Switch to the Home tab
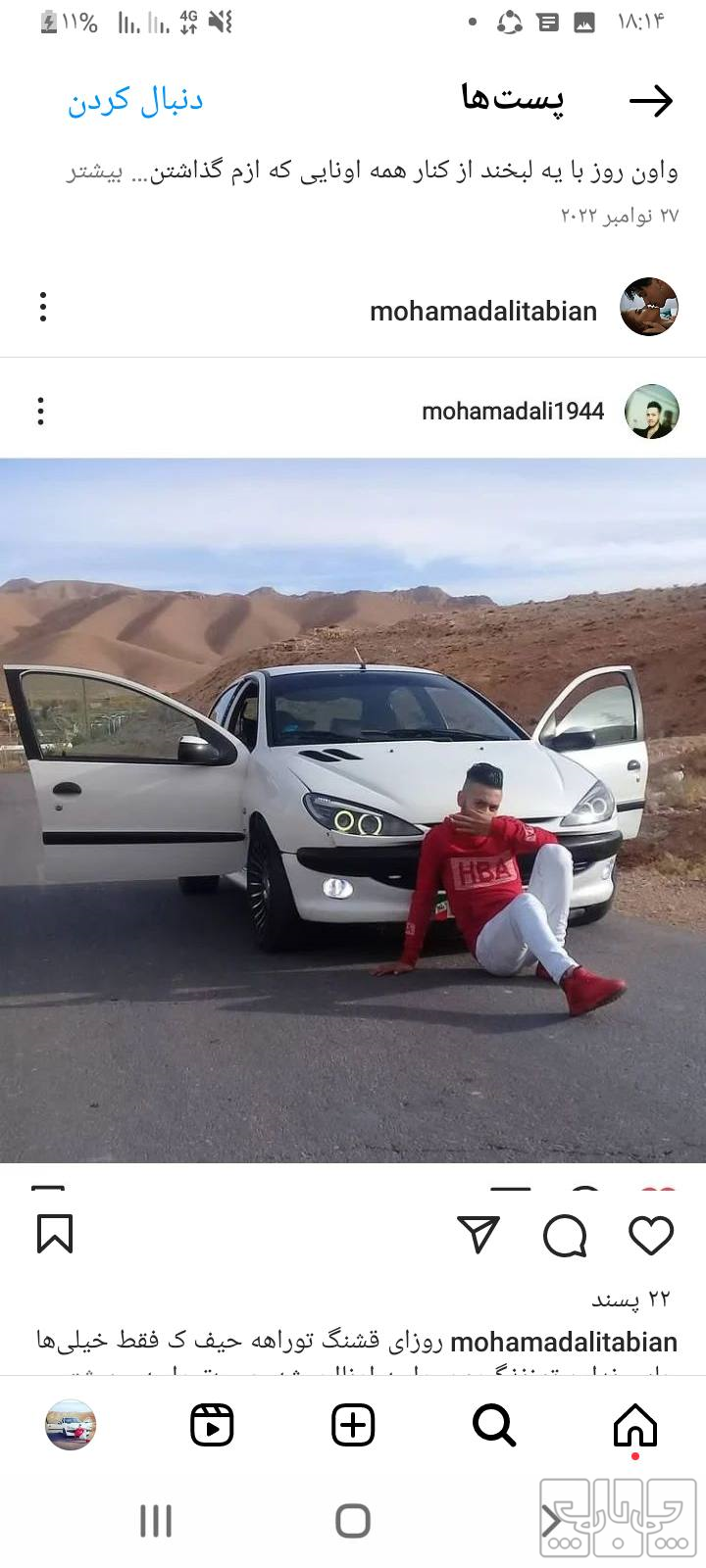706x1568 pixels. point(634,1425)
